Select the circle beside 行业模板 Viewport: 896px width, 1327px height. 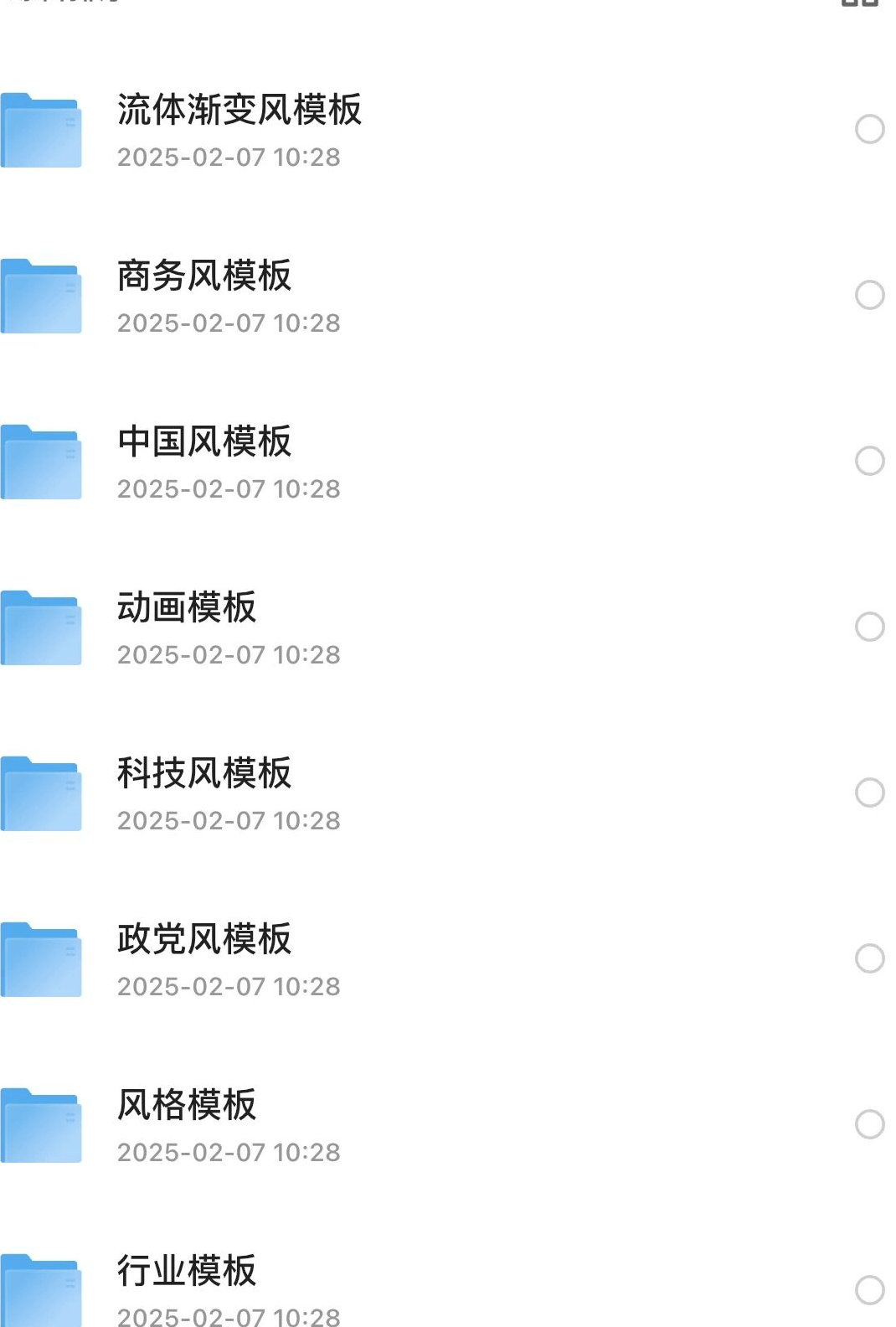coord(869,1290)
